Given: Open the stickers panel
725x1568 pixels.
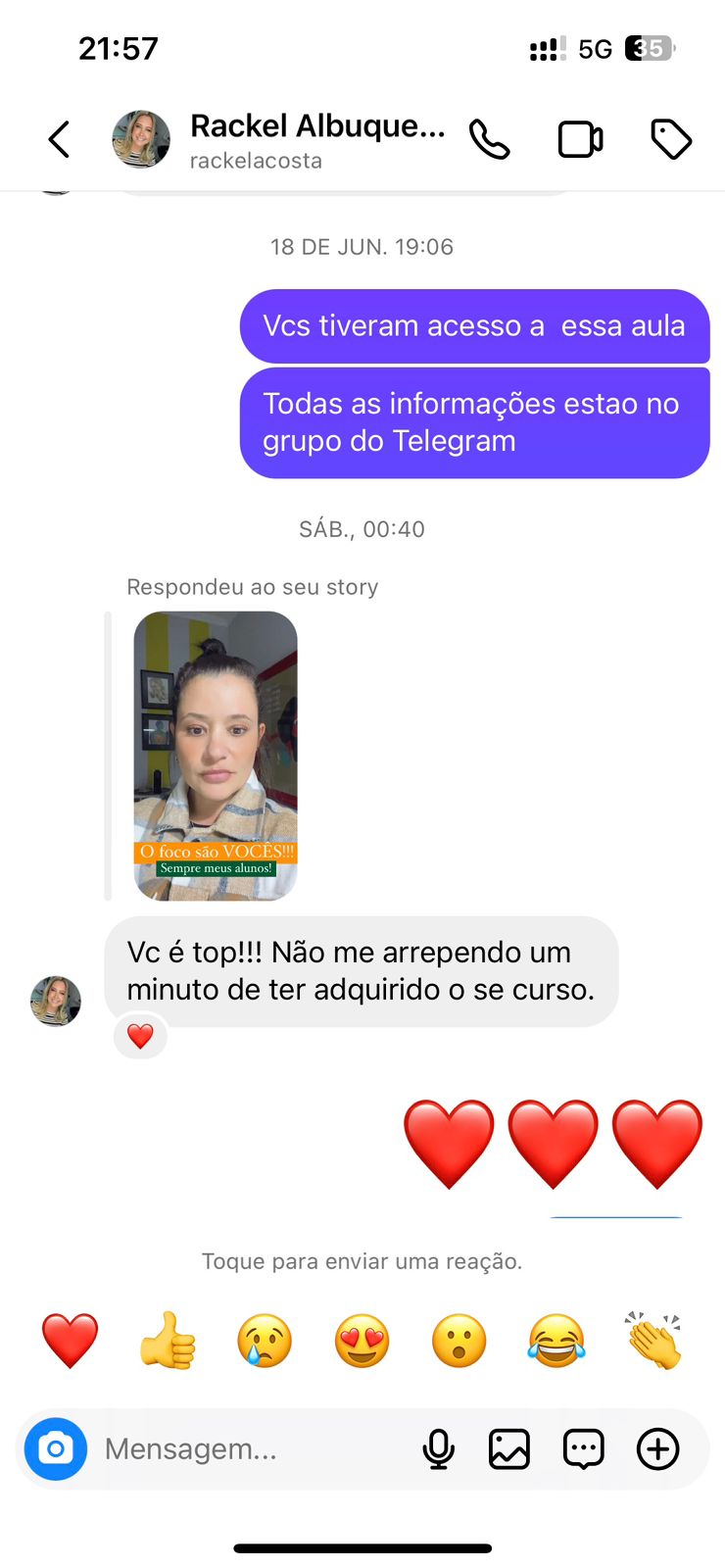Looking at the screenshot, I should tap(583, 1448).
